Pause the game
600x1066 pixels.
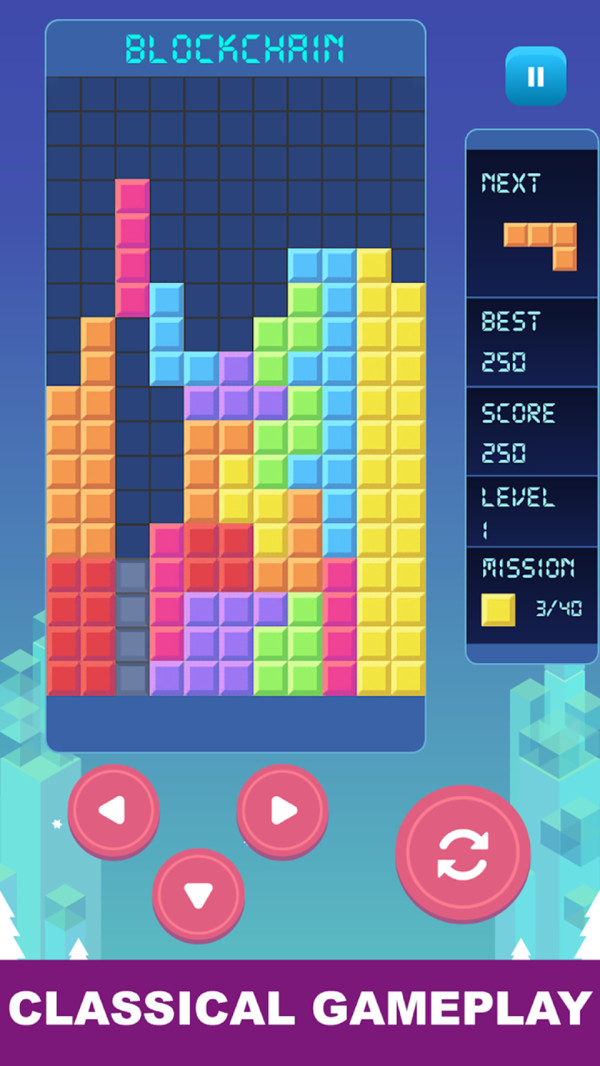[535, 76]
